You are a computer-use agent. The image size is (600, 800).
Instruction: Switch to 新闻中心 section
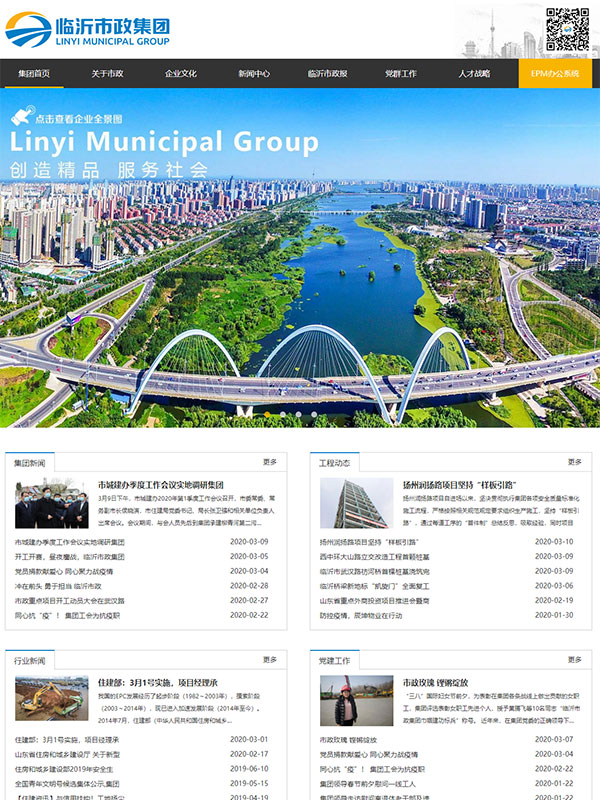point(254,74)
